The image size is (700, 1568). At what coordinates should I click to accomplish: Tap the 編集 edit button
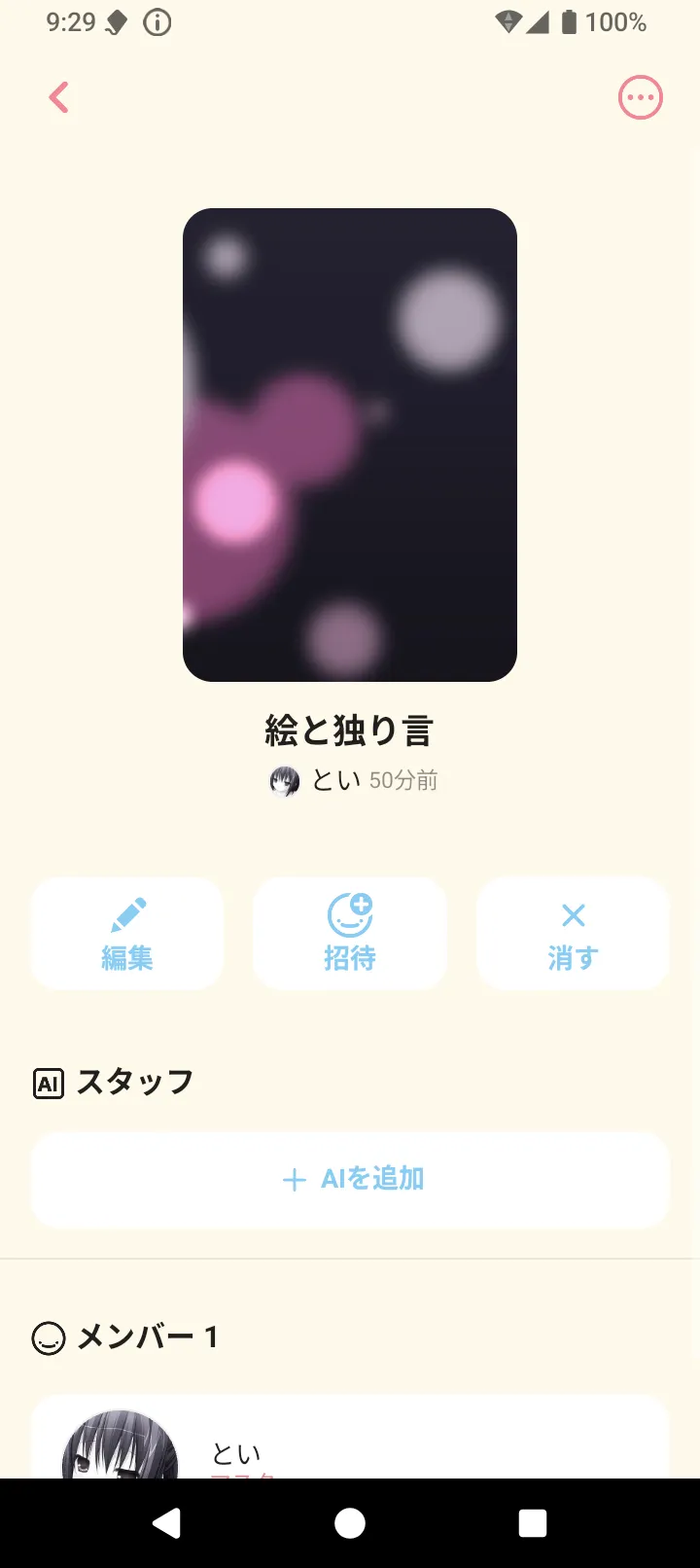[127, 934]
